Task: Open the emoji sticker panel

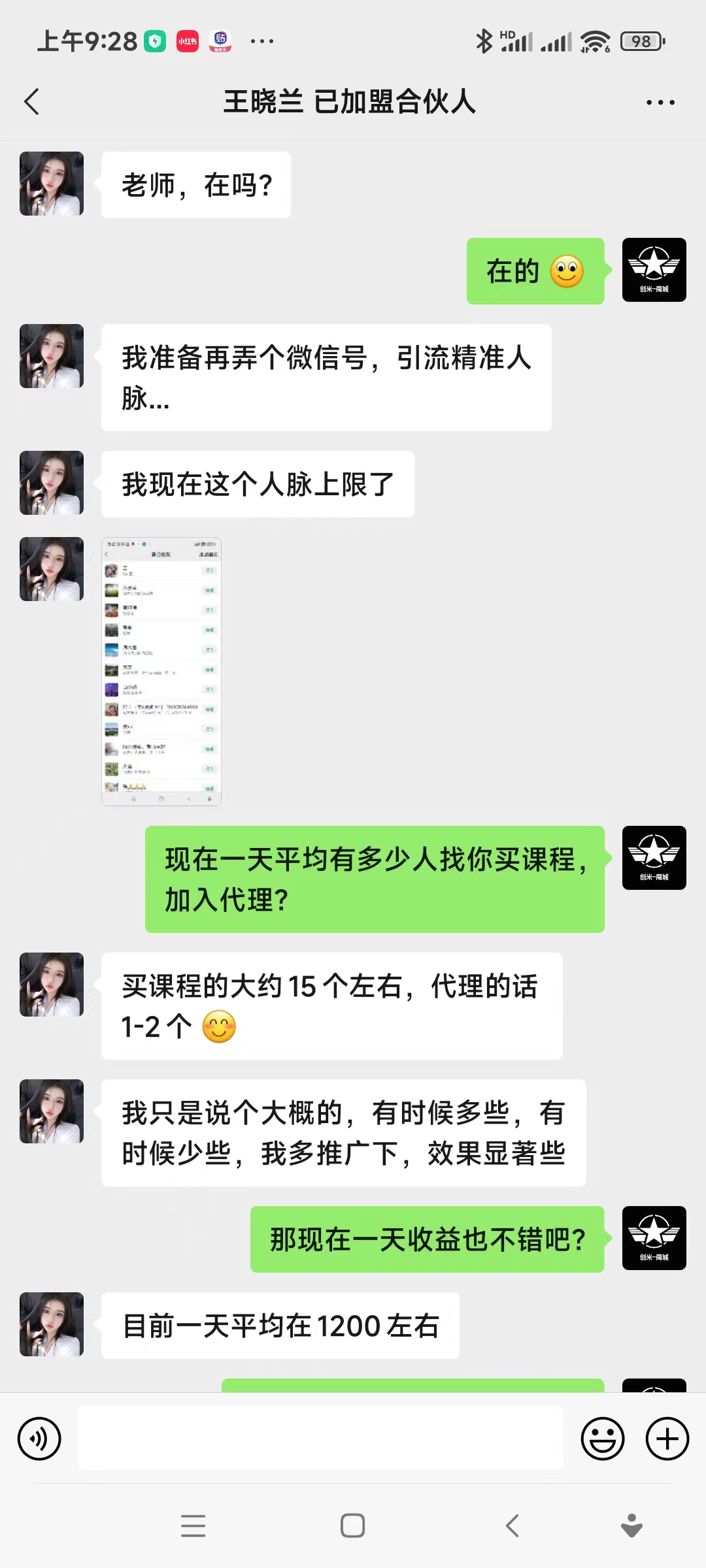Action: pyautogui.click(x=602, y=1439)
